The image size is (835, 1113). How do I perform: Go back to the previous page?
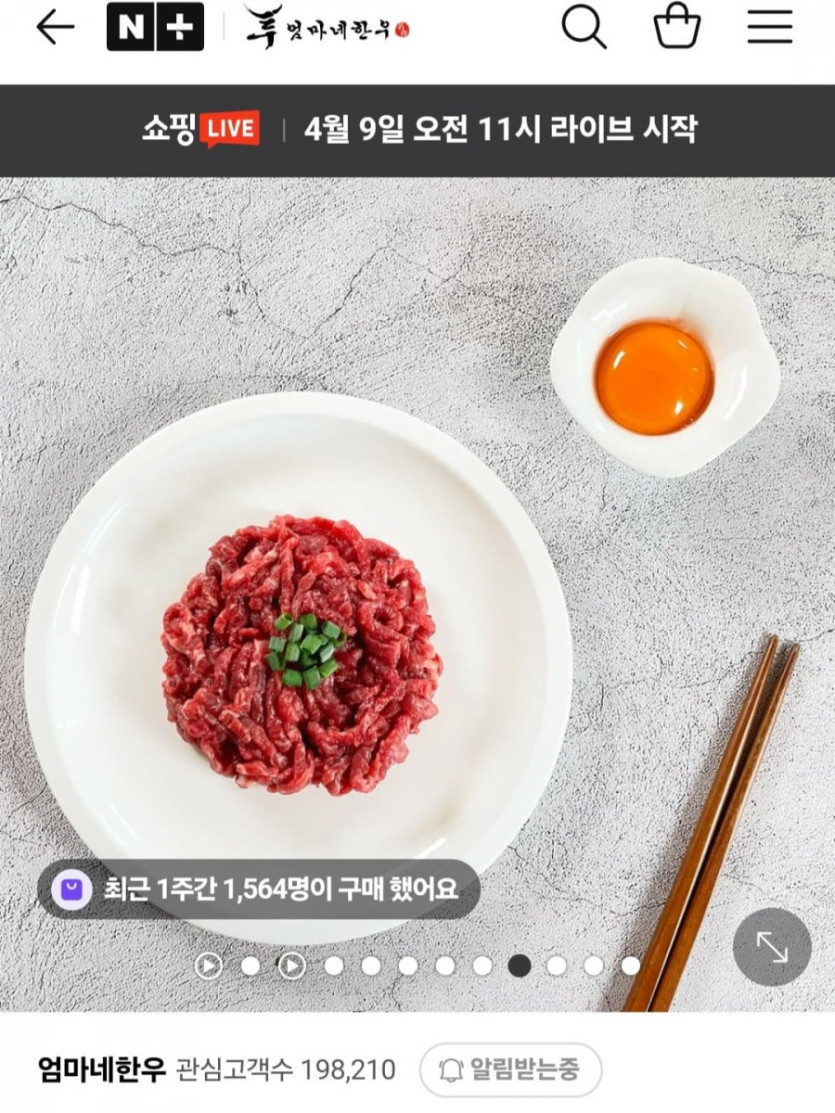coord(55,27)
